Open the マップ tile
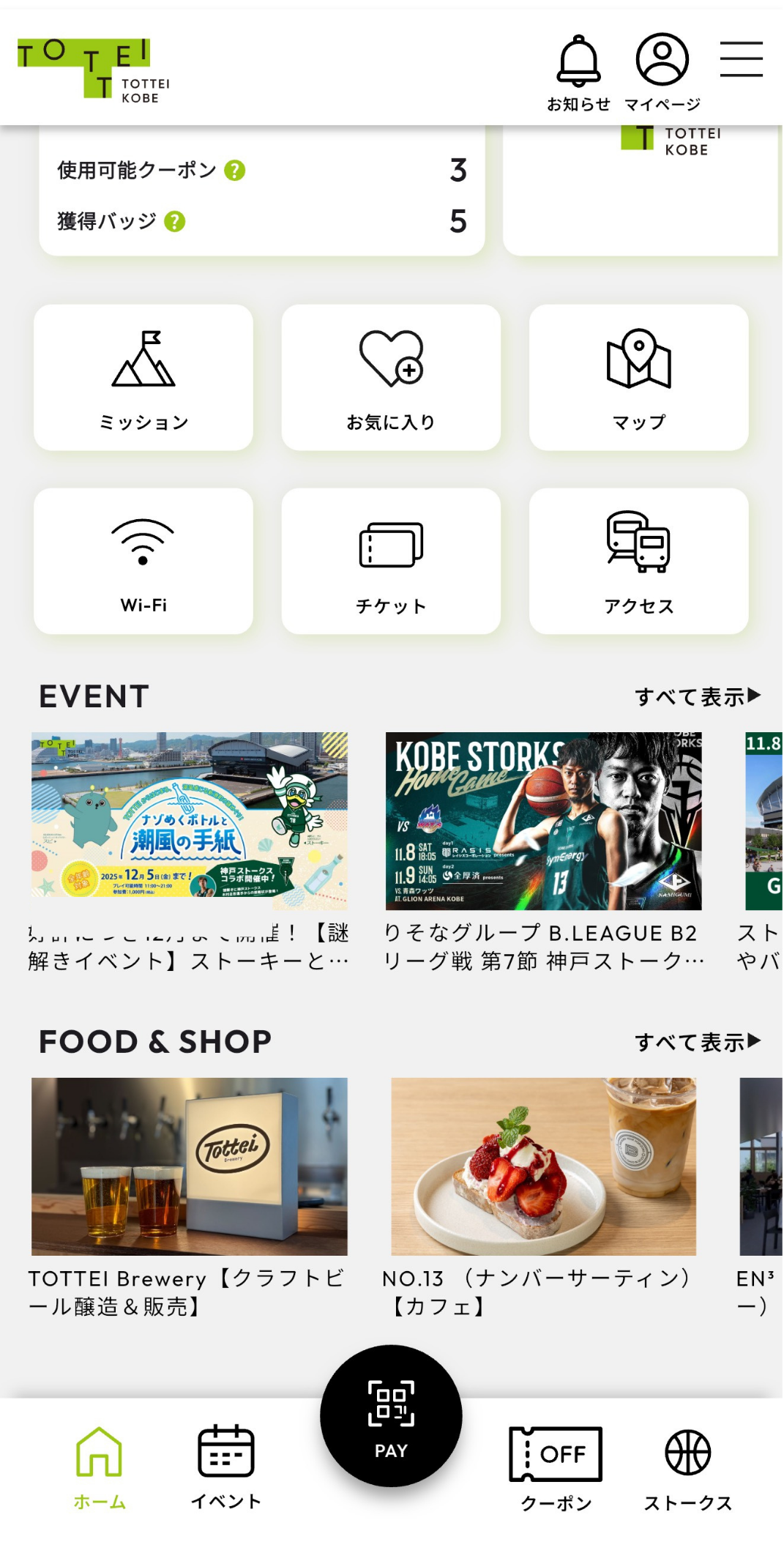 638,377
